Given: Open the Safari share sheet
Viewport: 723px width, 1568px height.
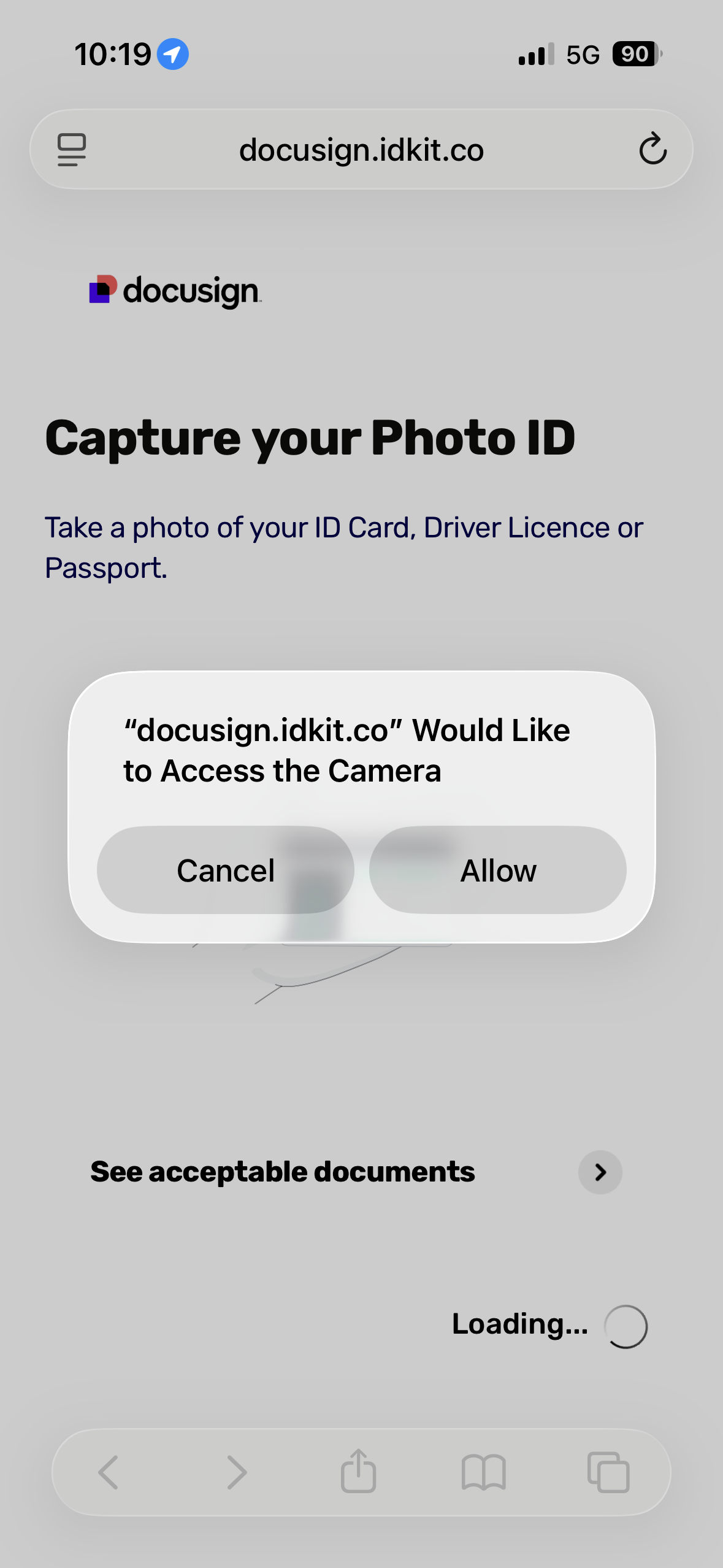Looking at the screenshot, I should 358,1471.
